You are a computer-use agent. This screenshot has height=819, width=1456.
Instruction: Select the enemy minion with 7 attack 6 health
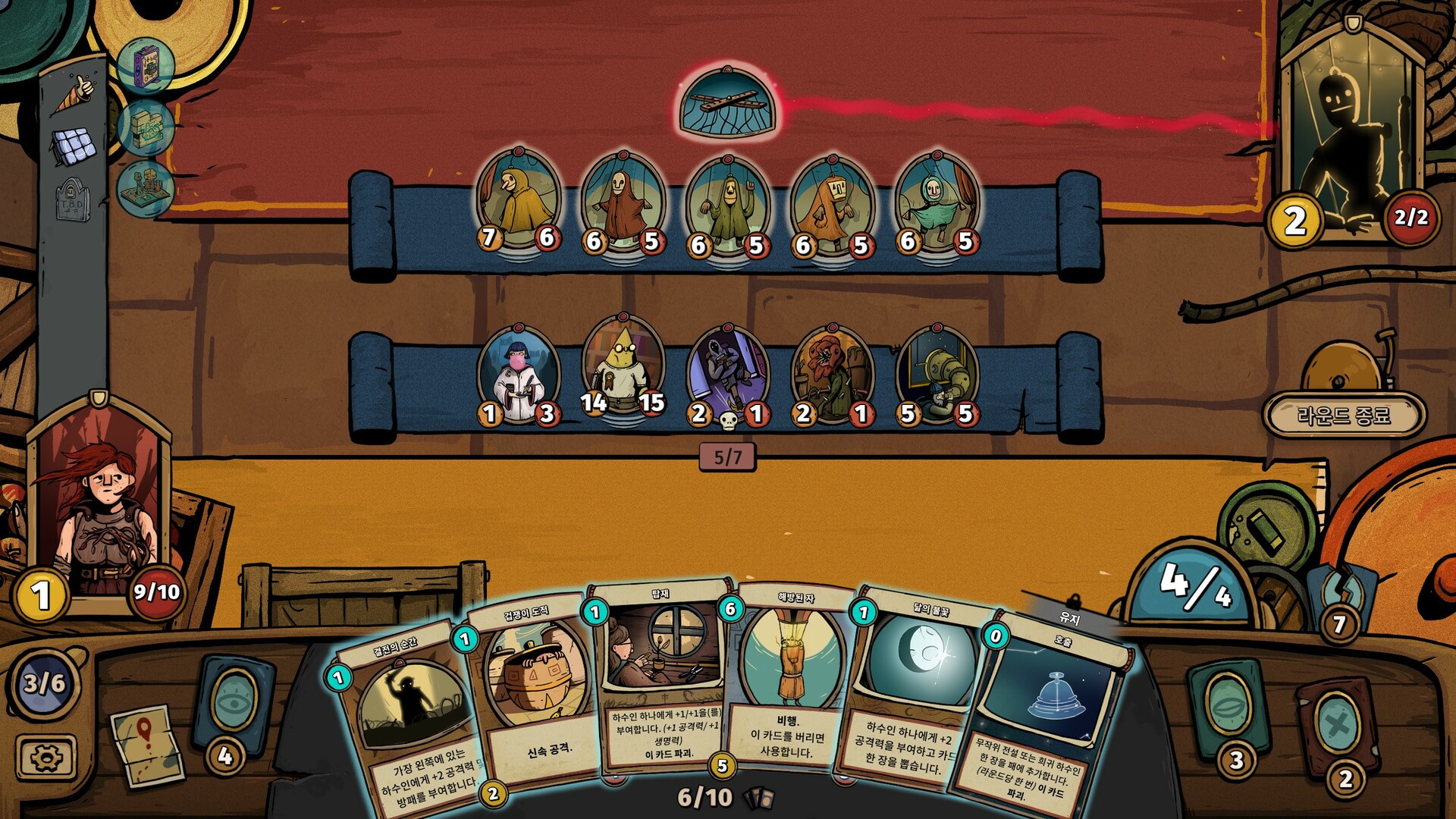coord(519,199)
